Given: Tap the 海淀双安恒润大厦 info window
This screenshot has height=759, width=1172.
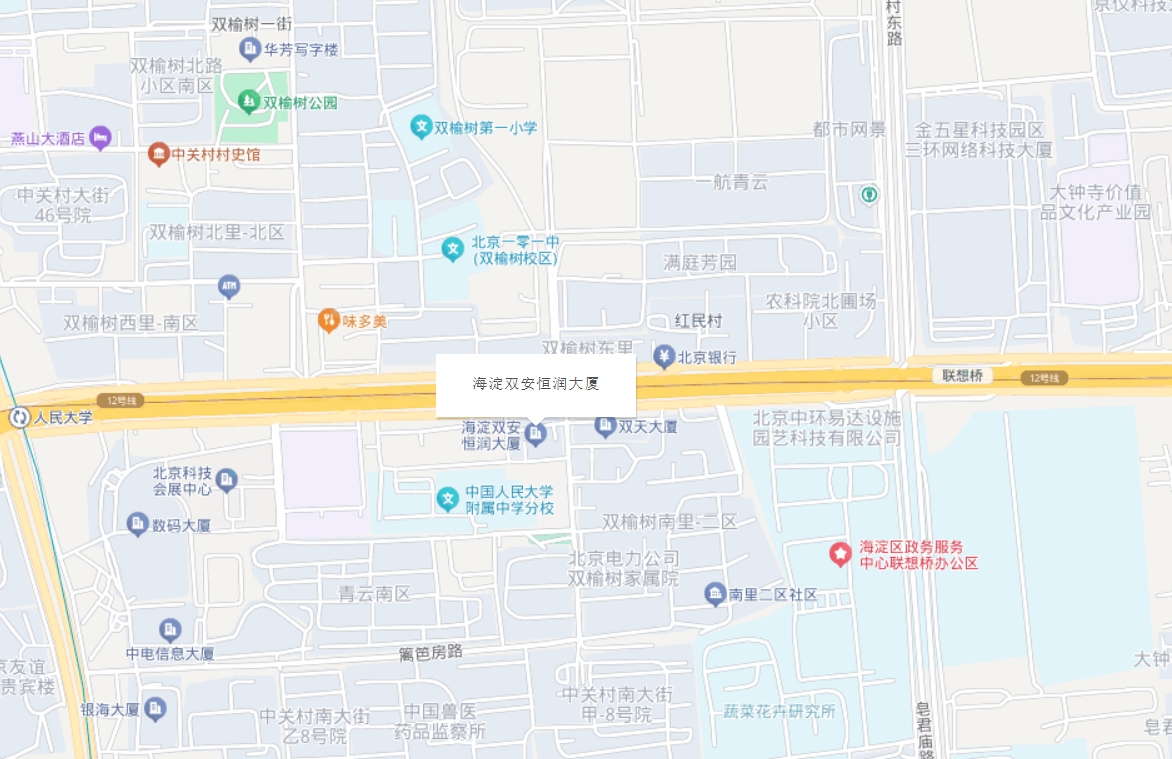Looking at the screenshot, I should [536, 384].
